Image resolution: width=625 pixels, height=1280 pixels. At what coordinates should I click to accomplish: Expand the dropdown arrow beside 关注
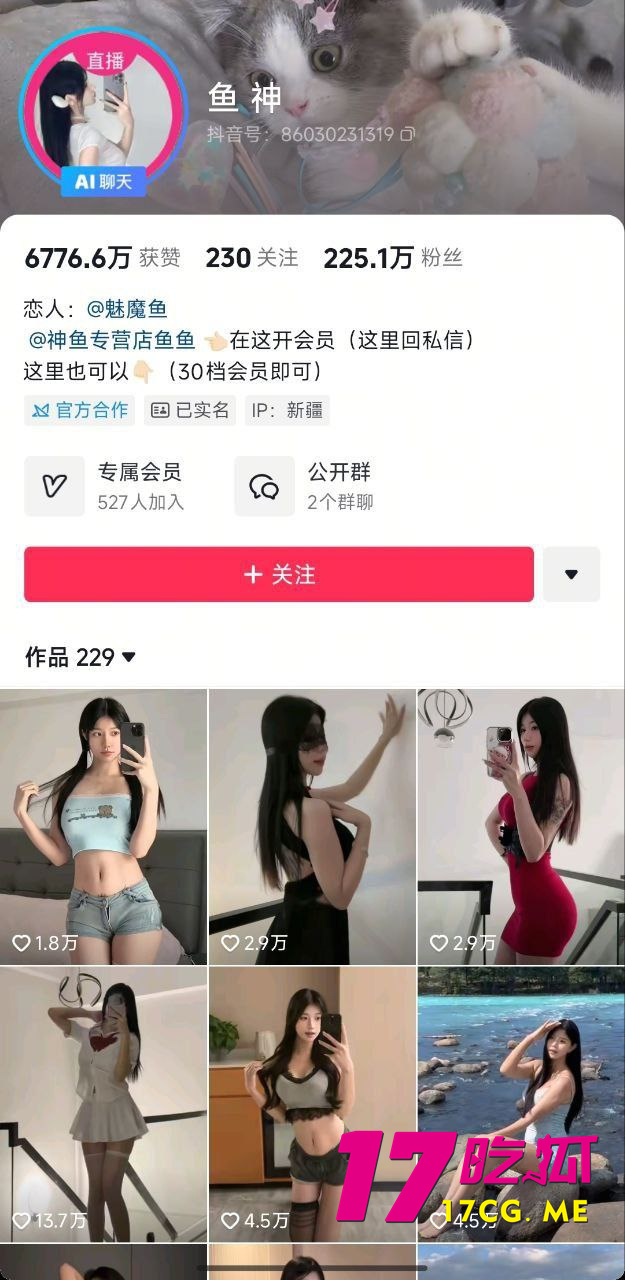[571, 575]
